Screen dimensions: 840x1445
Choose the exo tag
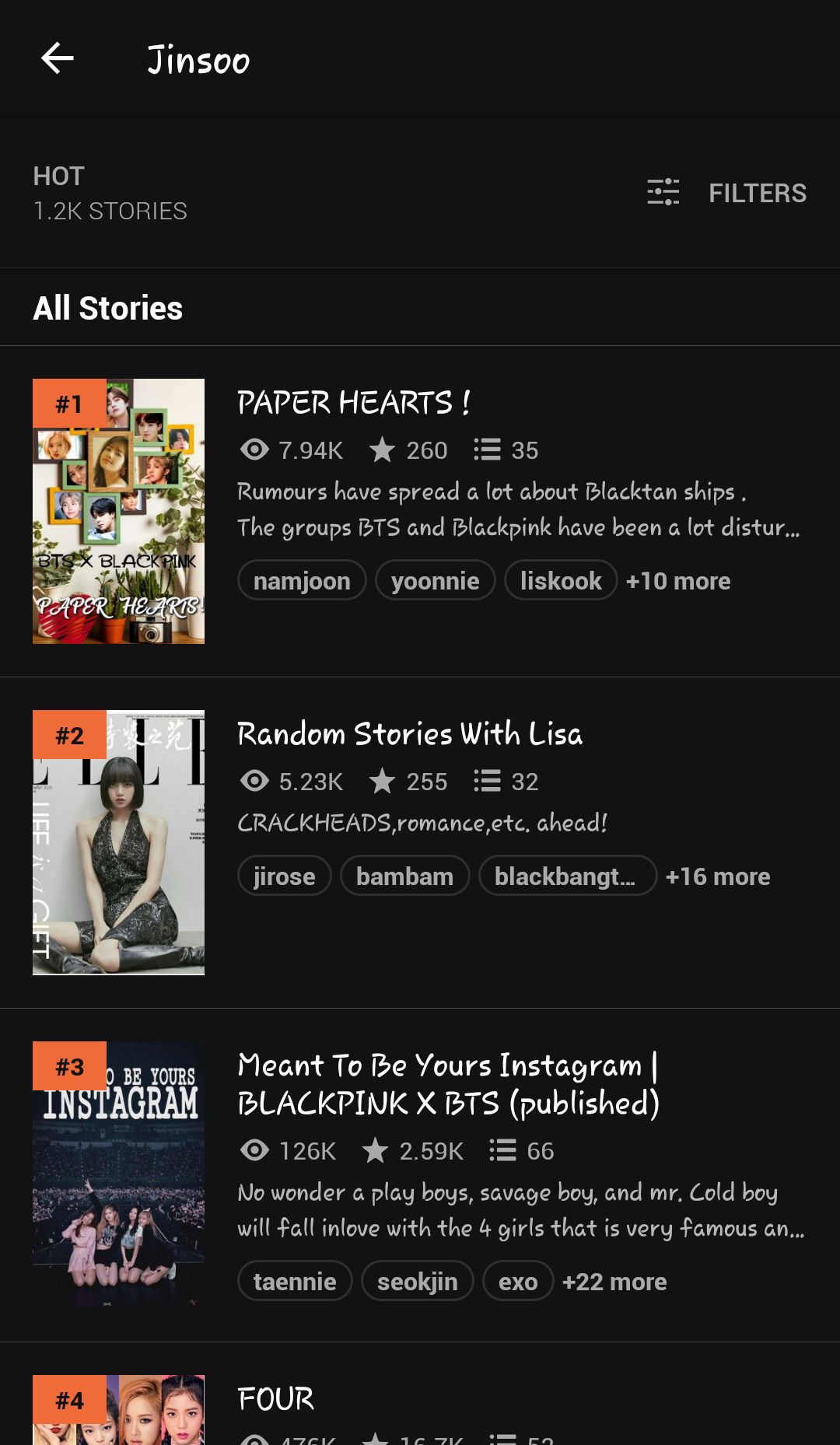(x=518, y=1281)
